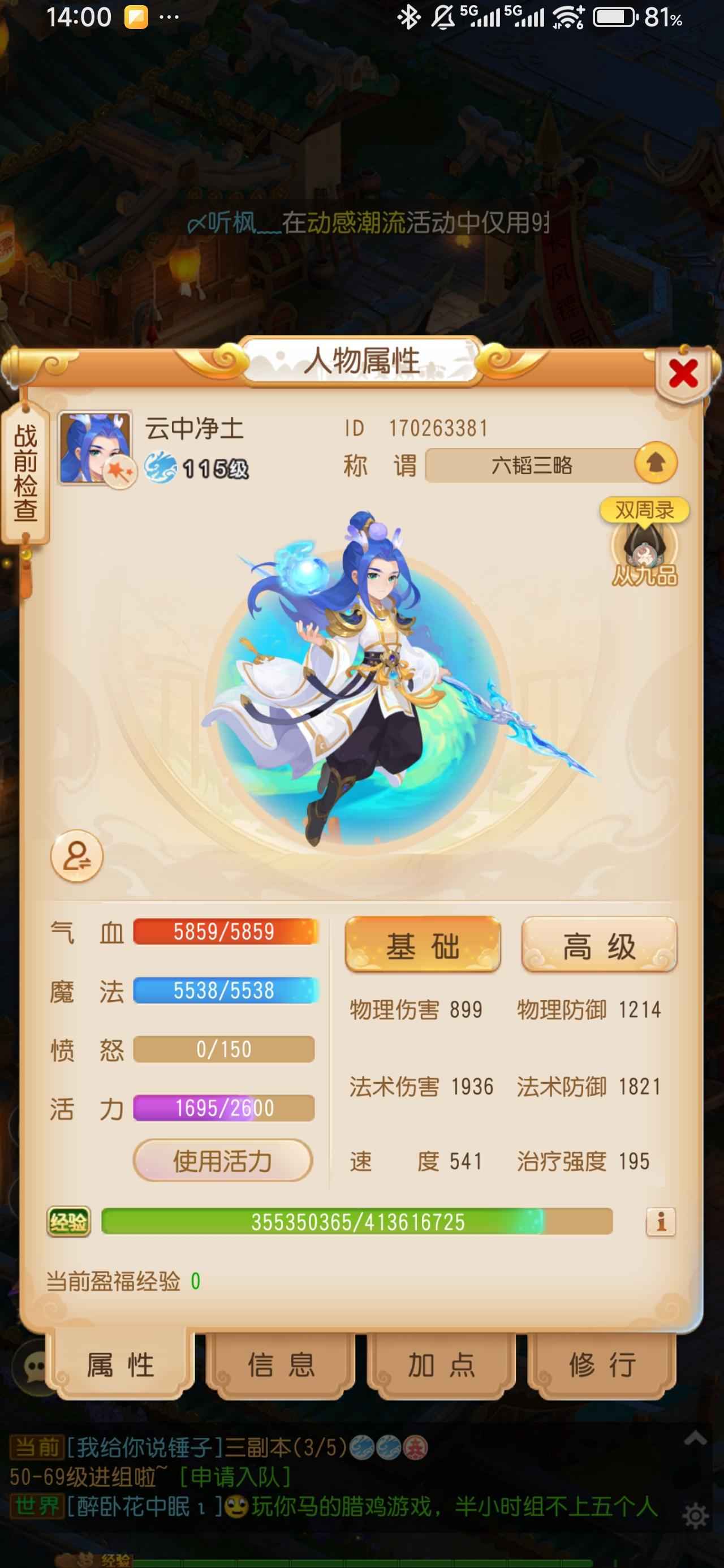Switch to the 基础 attributes tab
Screen dimensions: 724x1568
423,945
